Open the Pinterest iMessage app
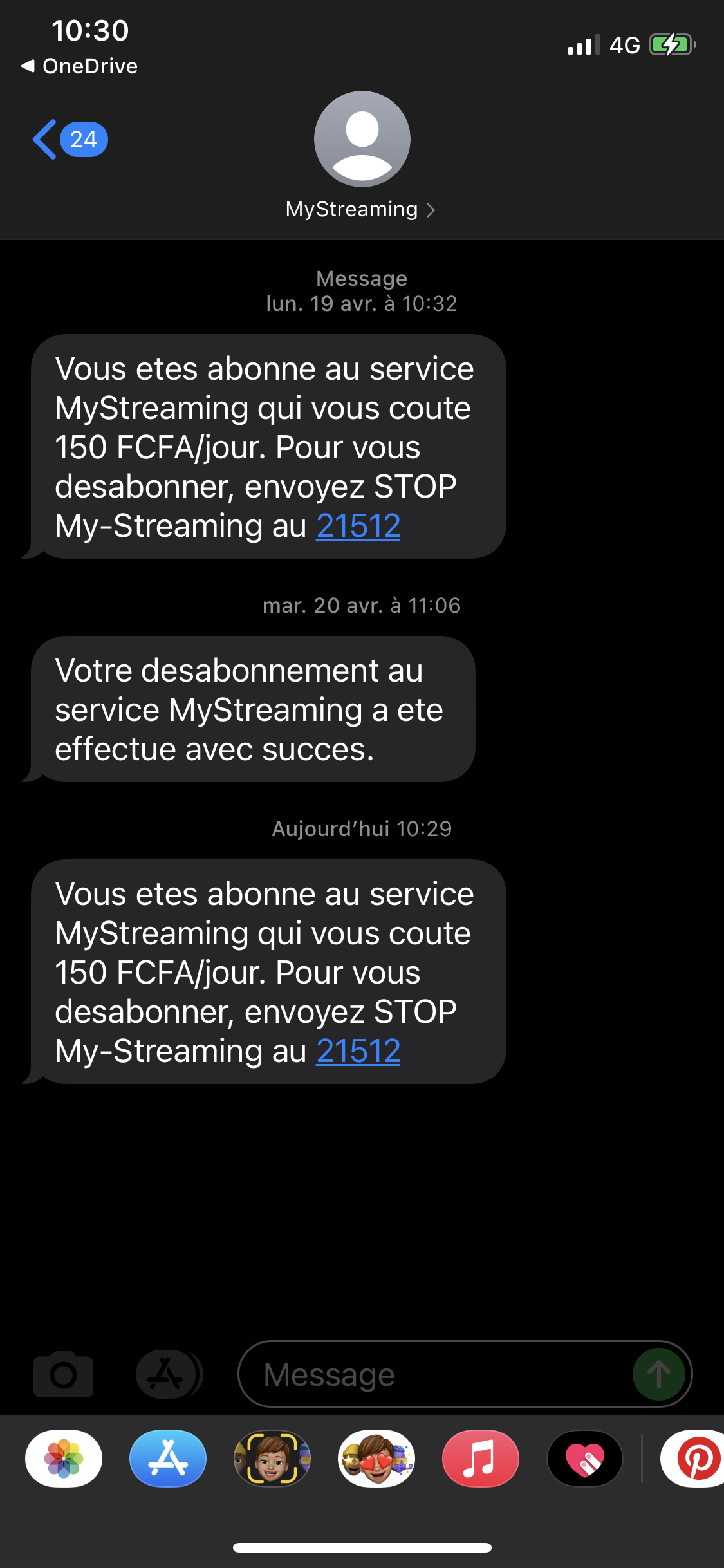Image resolution: width=724 pixels, height=1568 pixels. click(694, 1459)
